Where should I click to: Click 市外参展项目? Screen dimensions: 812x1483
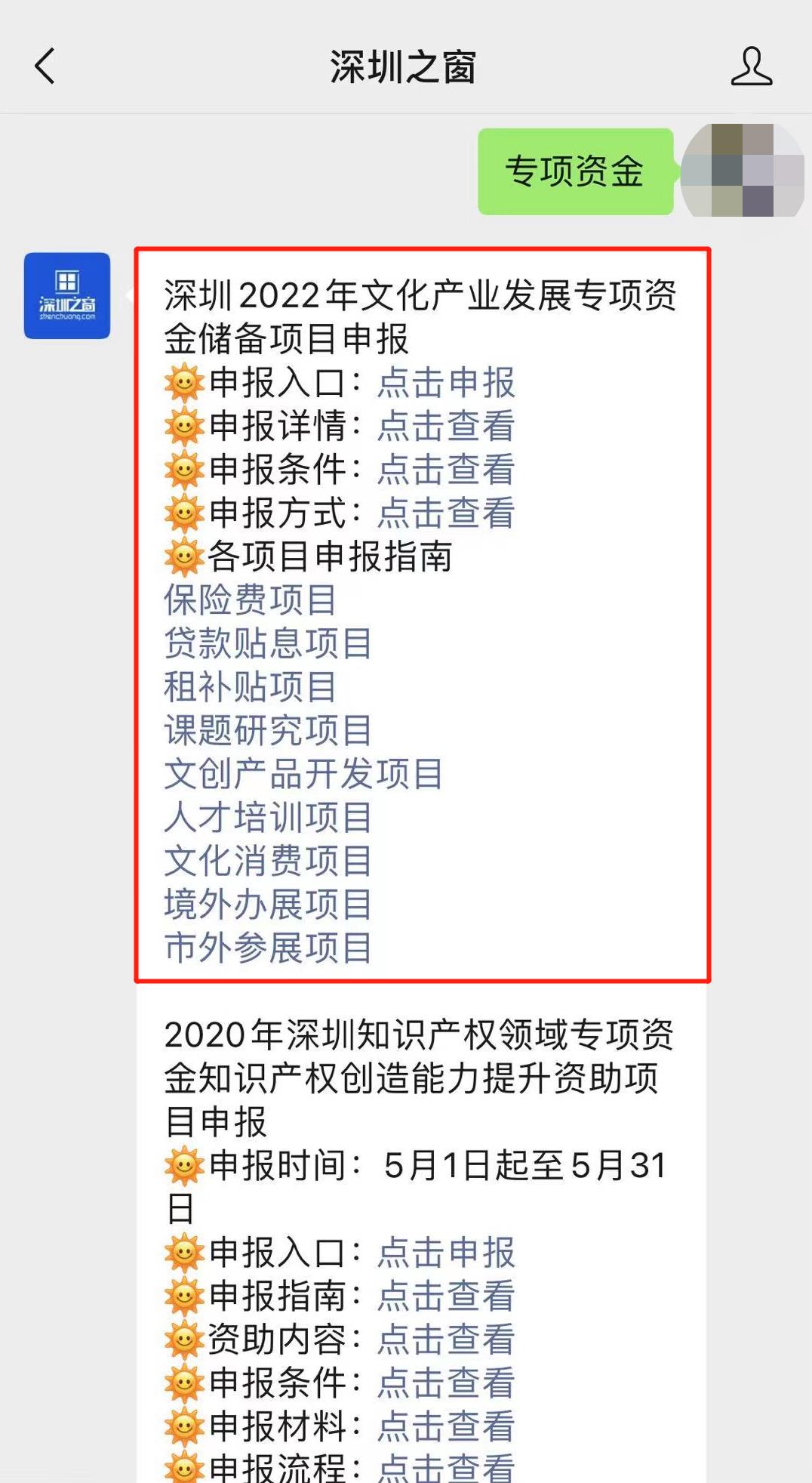coord(268,945)
